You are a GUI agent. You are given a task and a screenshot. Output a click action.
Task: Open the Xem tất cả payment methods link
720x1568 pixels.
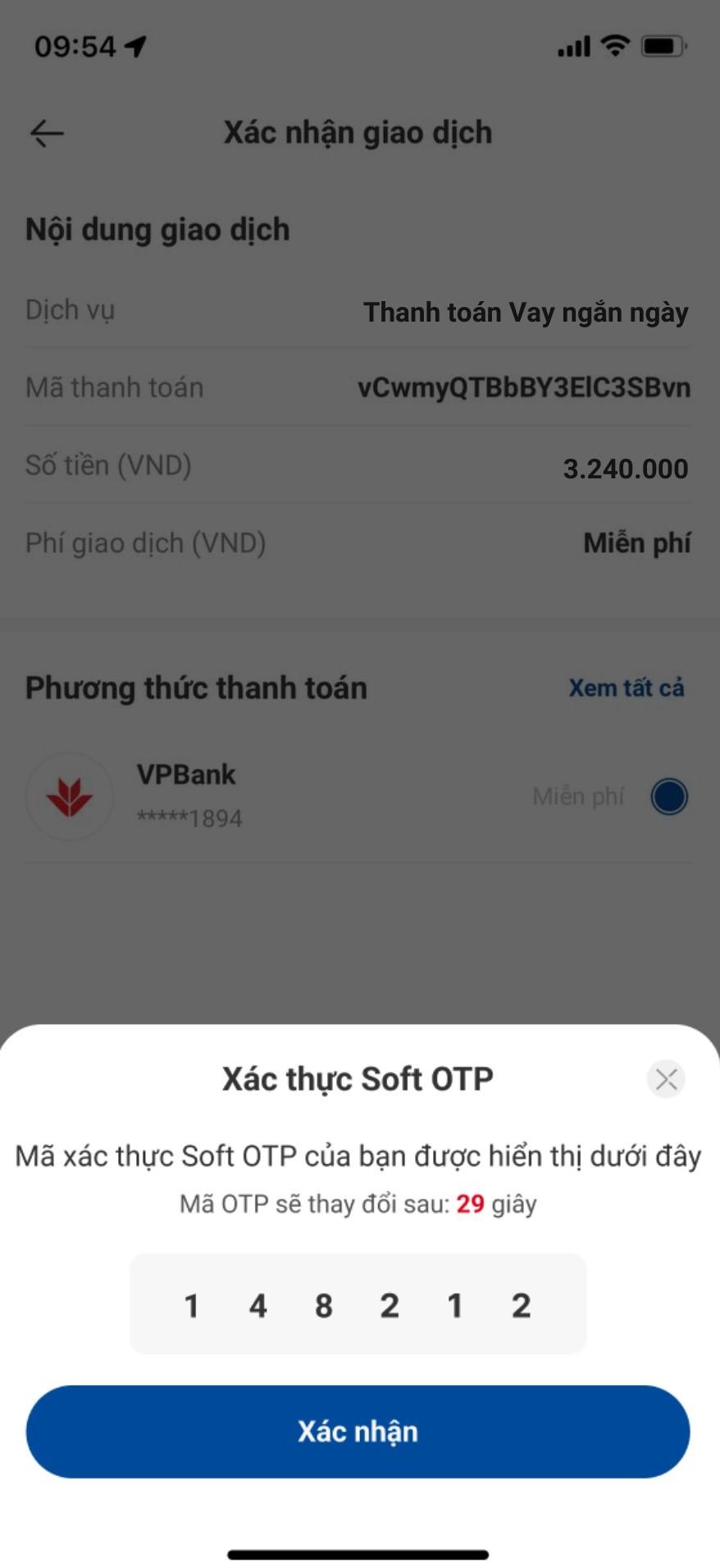626,688
